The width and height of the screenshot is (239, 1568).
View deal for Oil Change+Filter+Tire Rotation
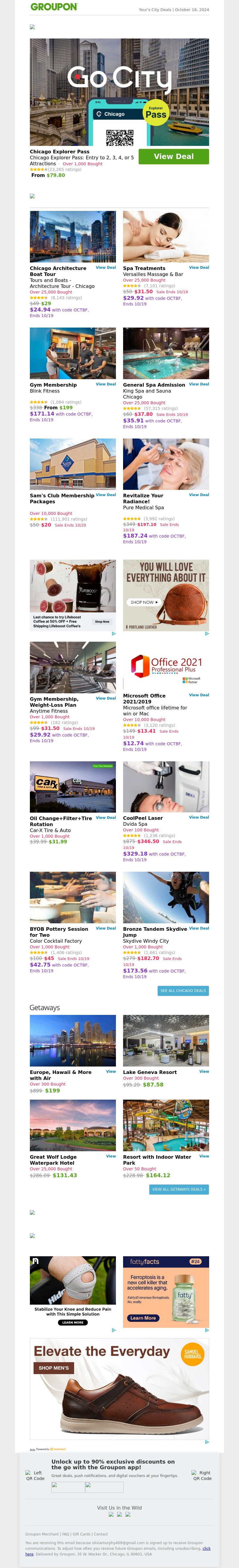pos(105,817)
